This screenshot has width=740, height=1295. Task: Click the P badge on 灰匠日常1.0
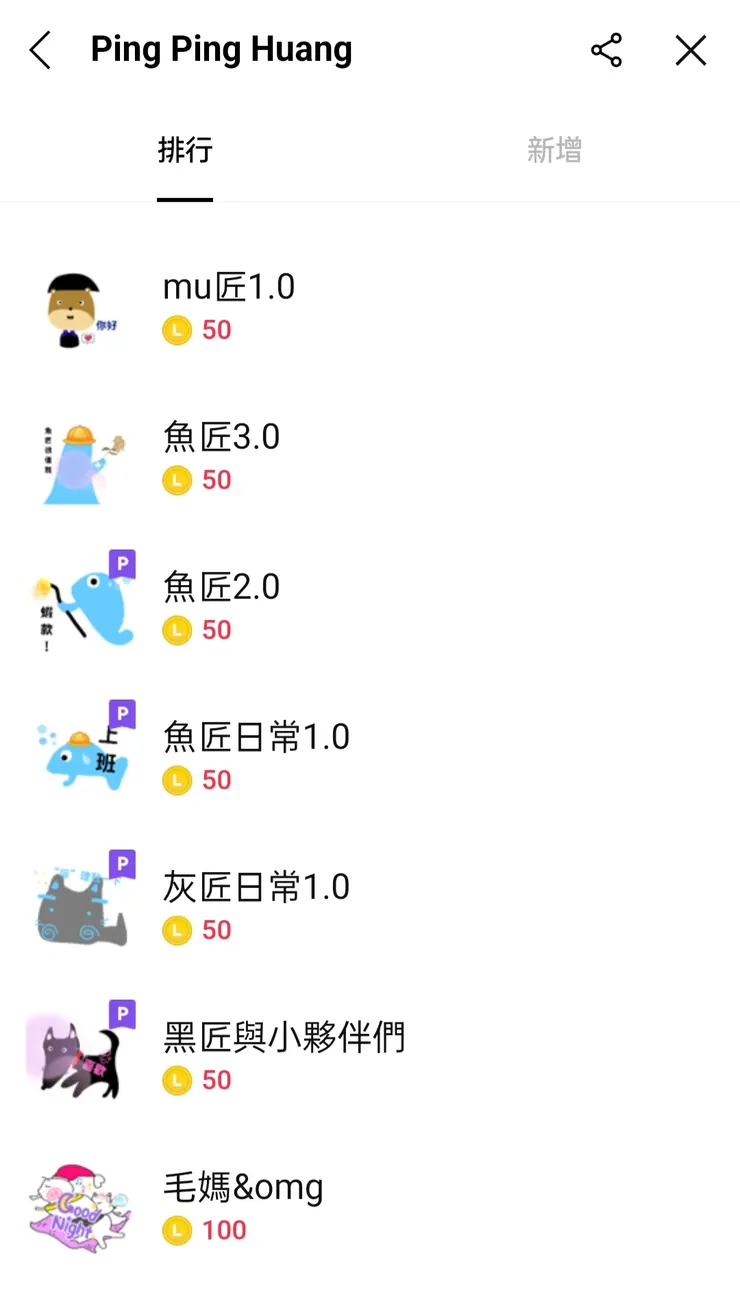click(x=121, y=863)
